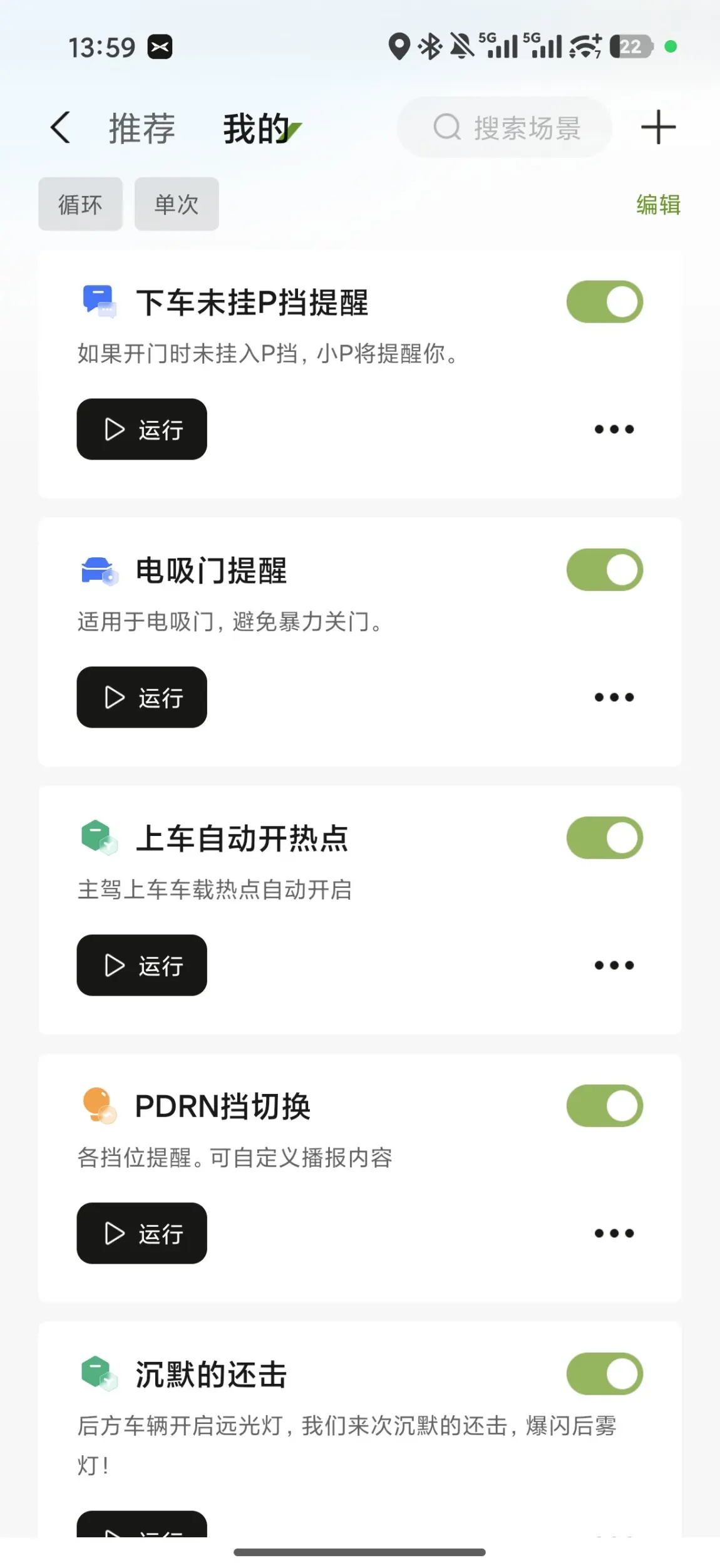Filter by 单次 chip
Screen dimensions: 720x1568
[x=177, y=204]
